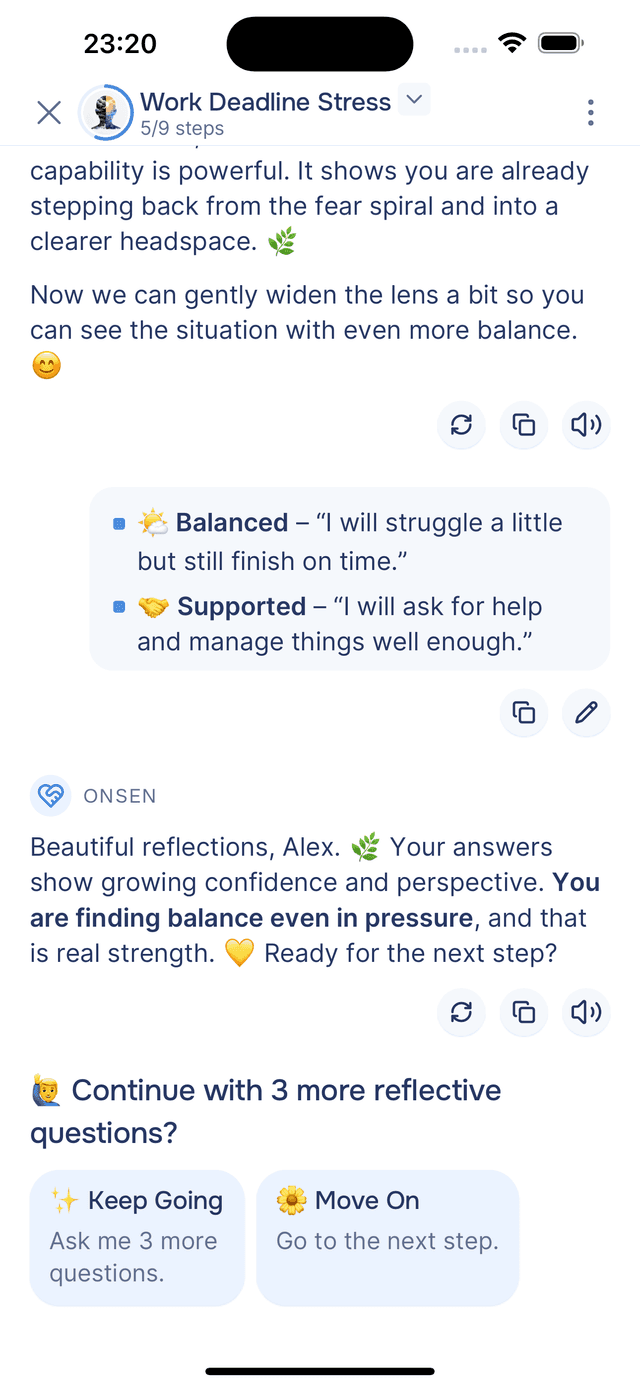The image size is (640, 1387).
Task: Copy the 'widen the lens' message
Action: [524, 425]
